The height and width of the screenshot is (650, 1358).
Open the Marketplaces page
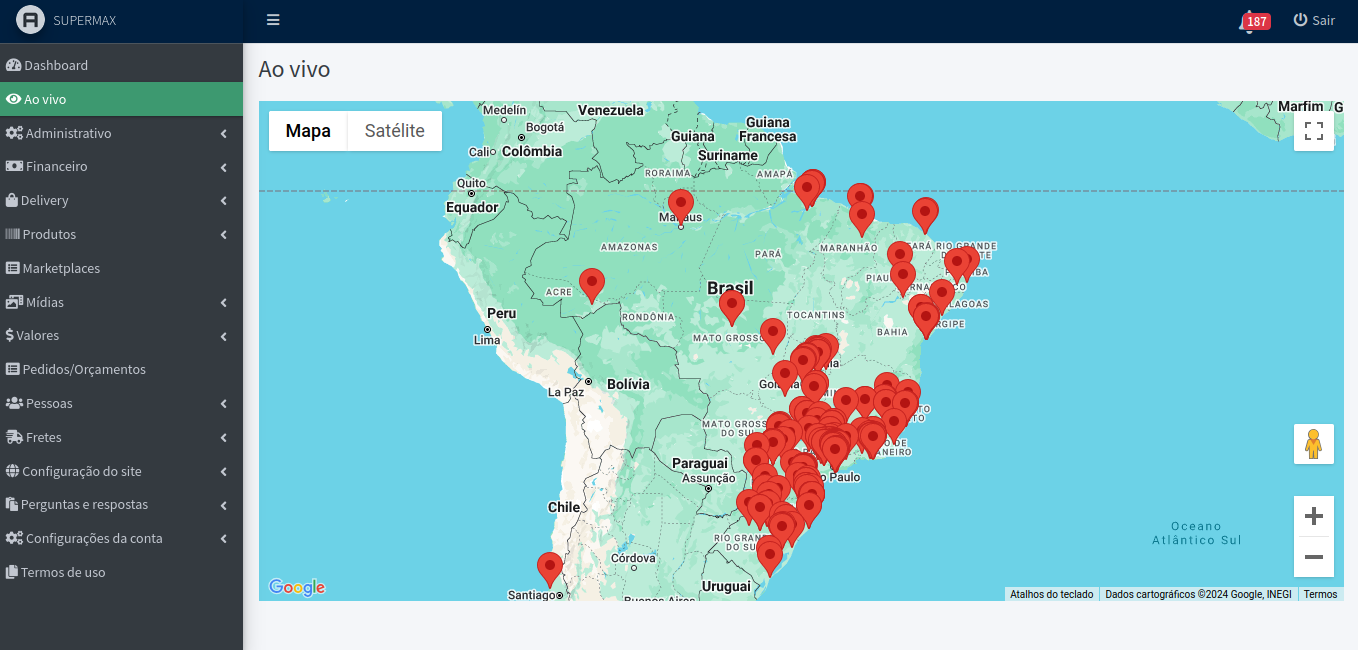tap(61, 268)
